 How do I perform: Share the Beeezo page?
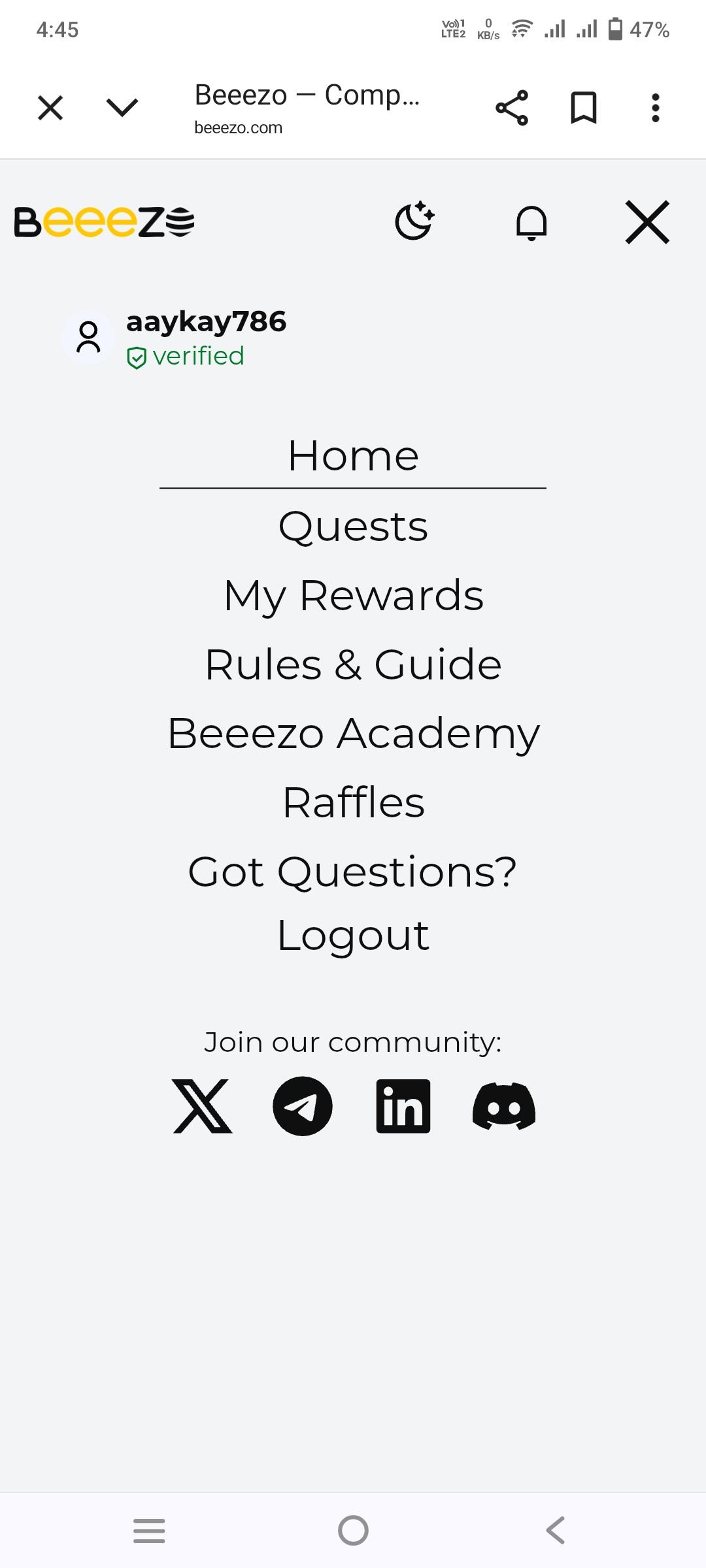(x=512, y=108)
